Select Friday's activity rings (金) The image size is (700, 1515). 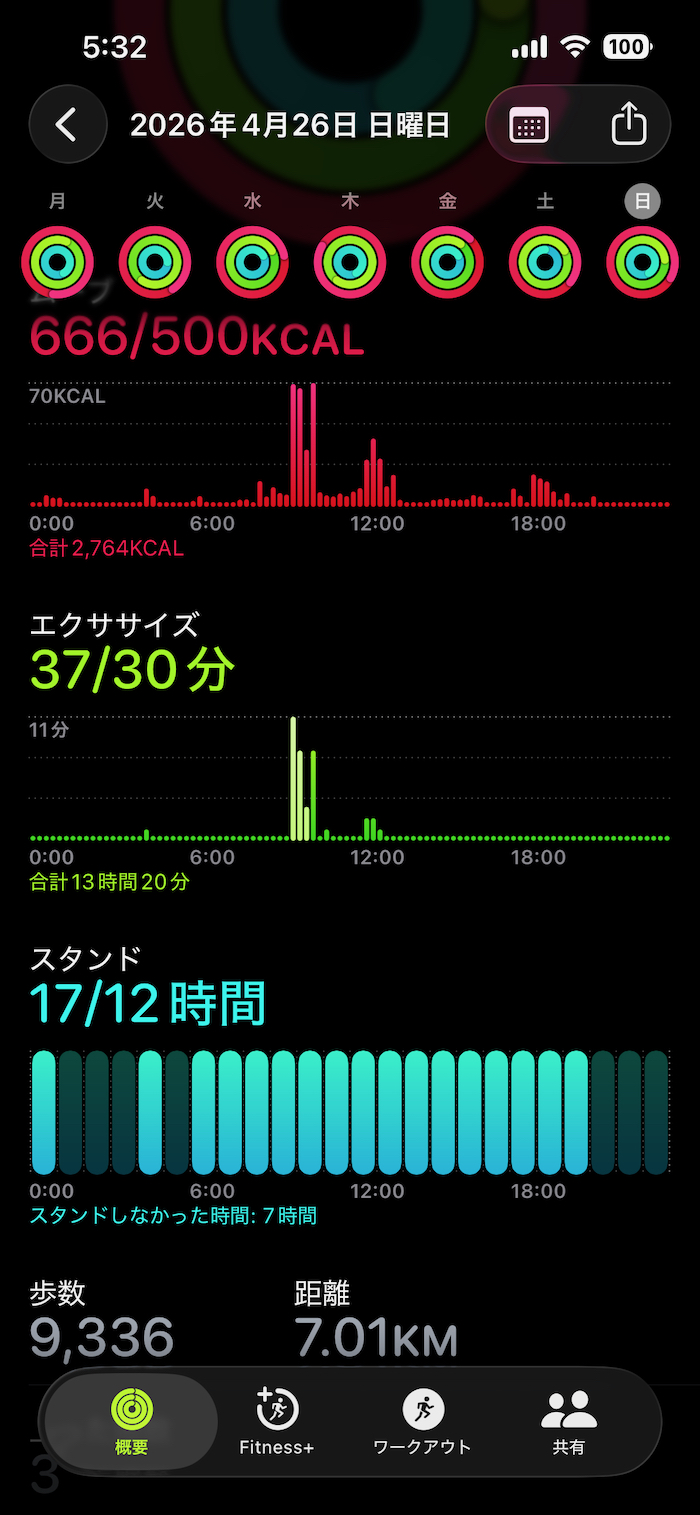[447, 262]
